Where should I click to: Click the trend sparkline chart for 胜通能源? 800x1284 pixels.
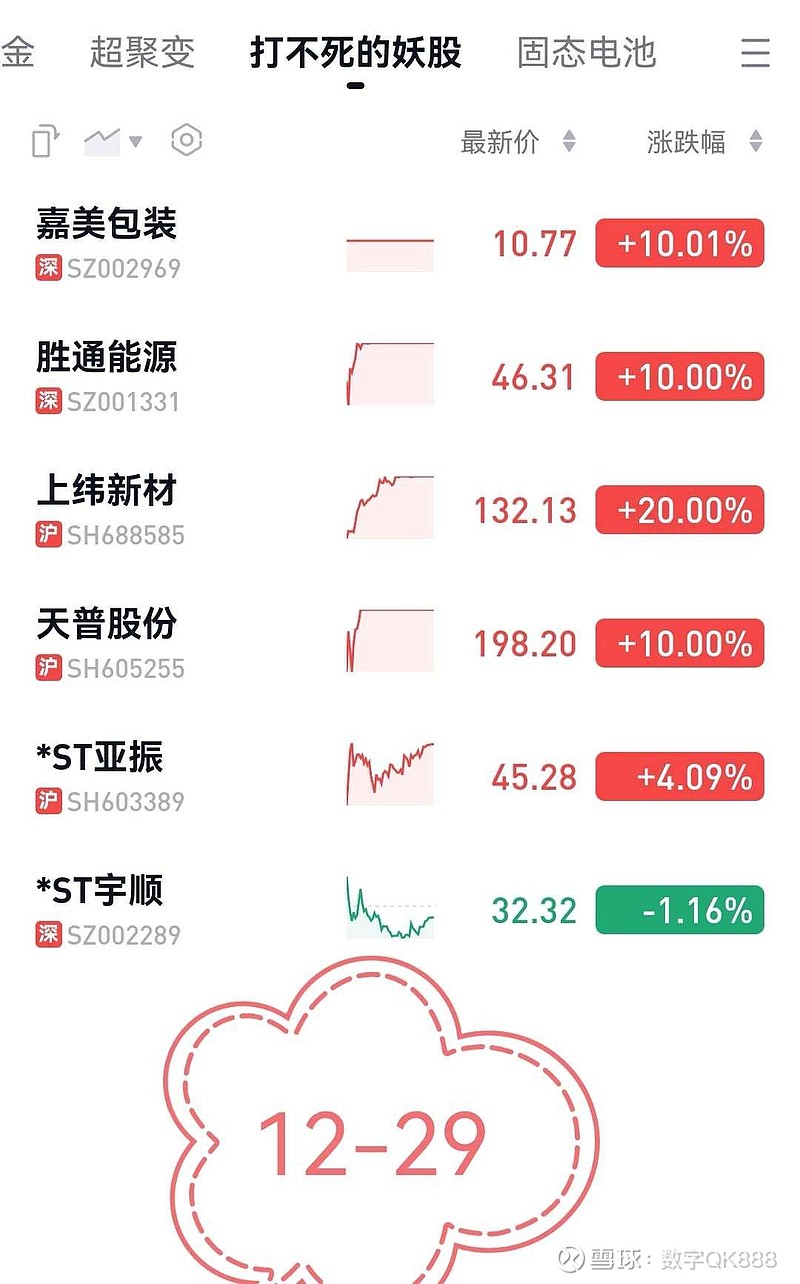(389, 374)
